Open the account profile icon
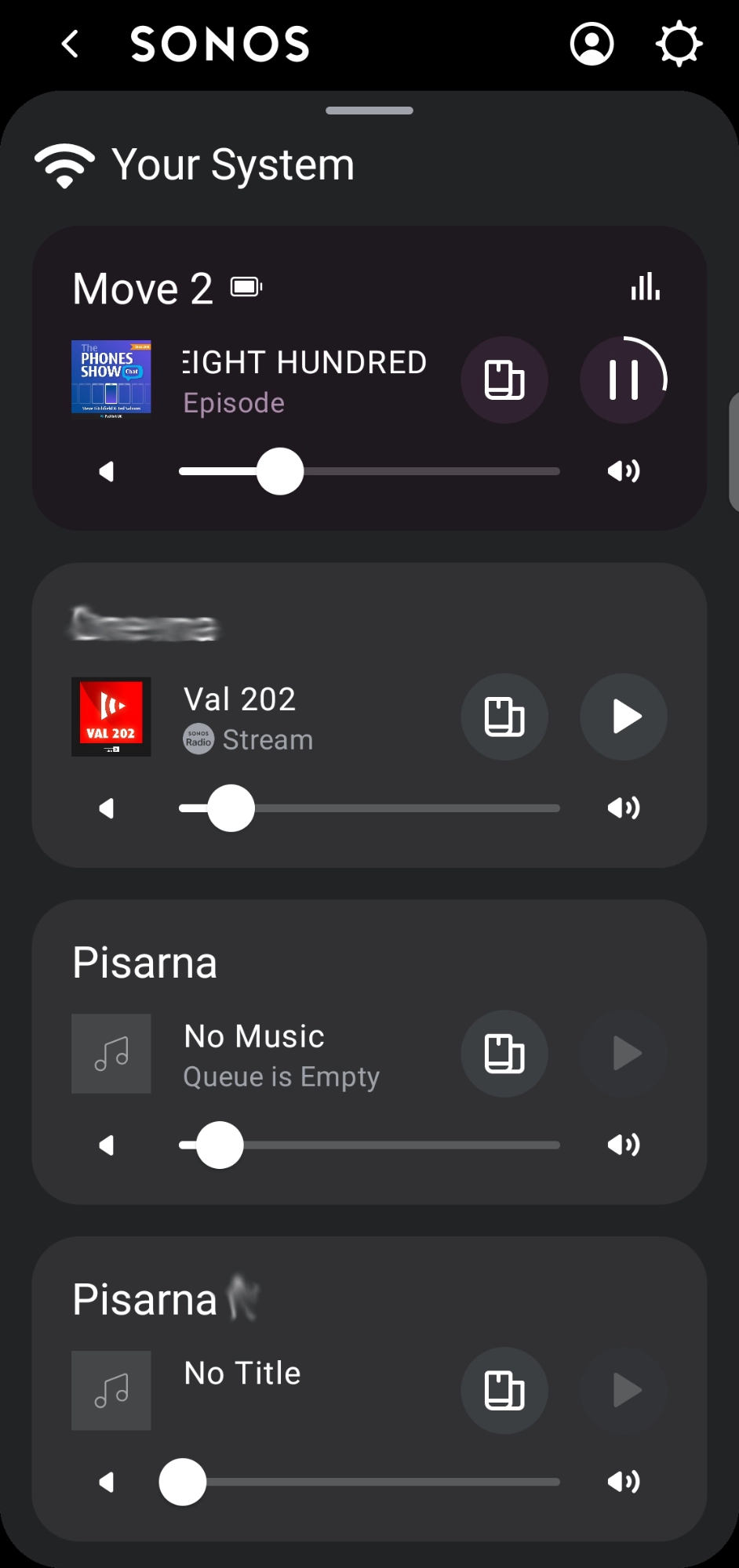 pos(592,44)
